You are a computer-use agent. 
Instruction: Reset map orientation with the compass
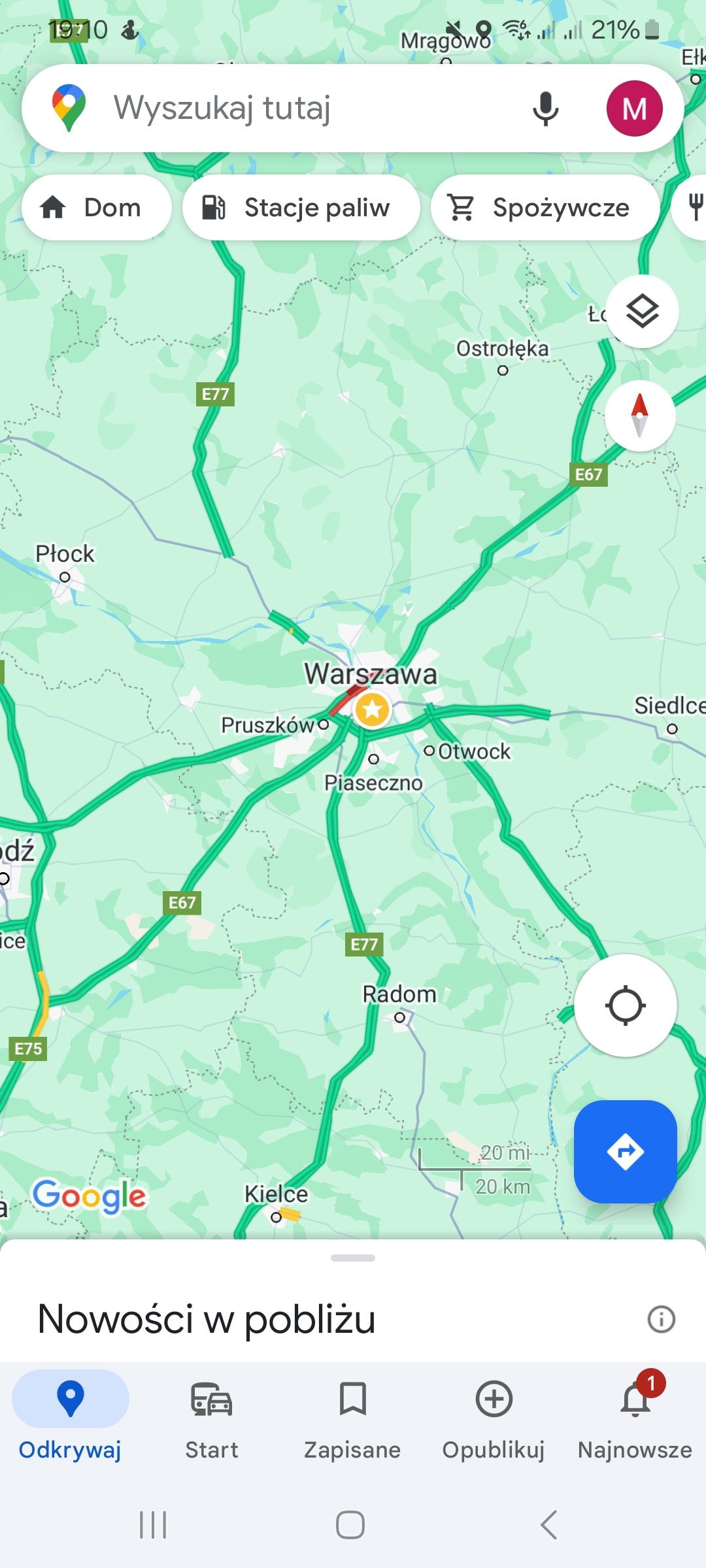640,416
